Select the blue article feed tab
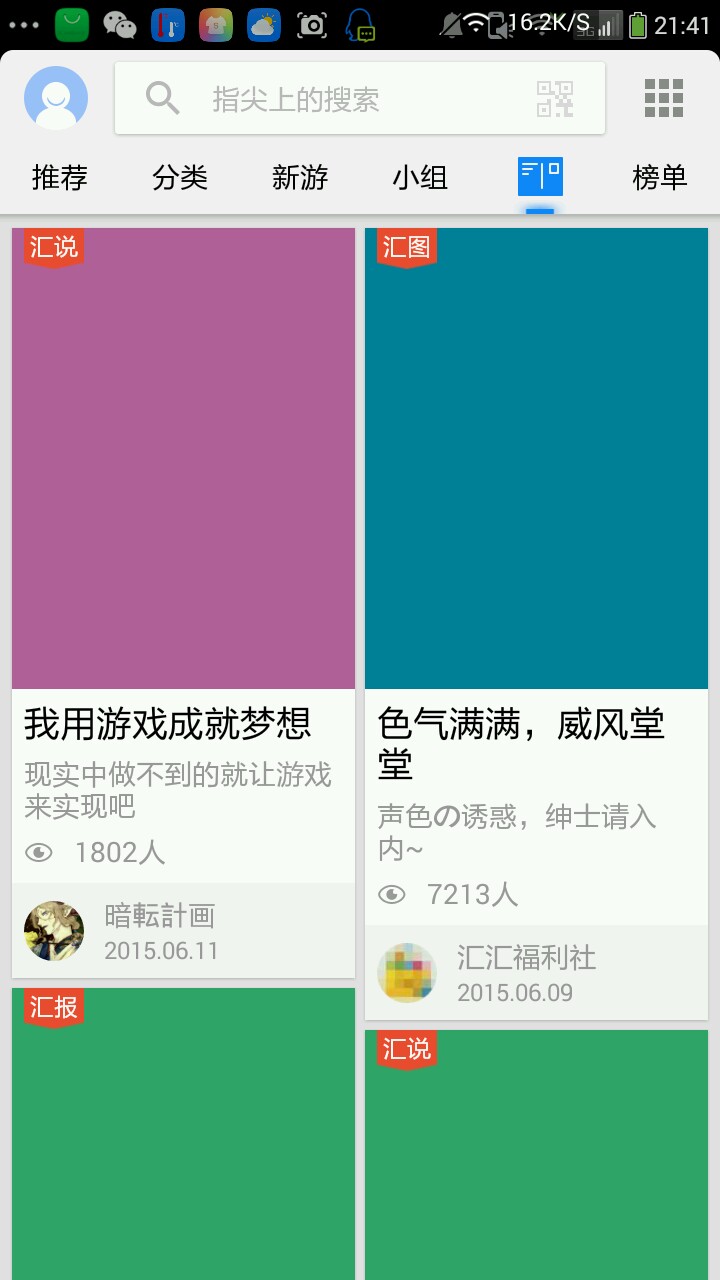This screenshot has height=1280, width=720. pyautogui.click(x=540, y=178)
